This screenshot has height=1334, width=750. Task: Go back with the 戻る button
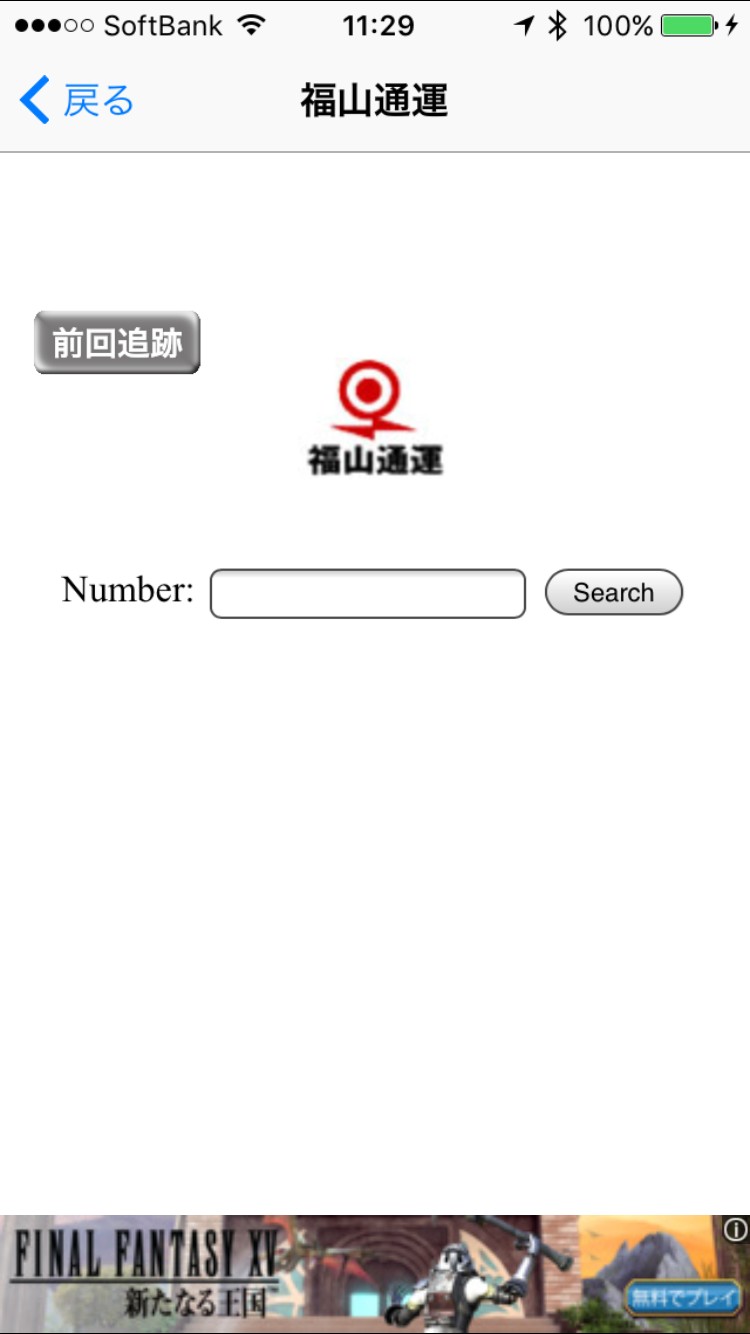(77, 101)
